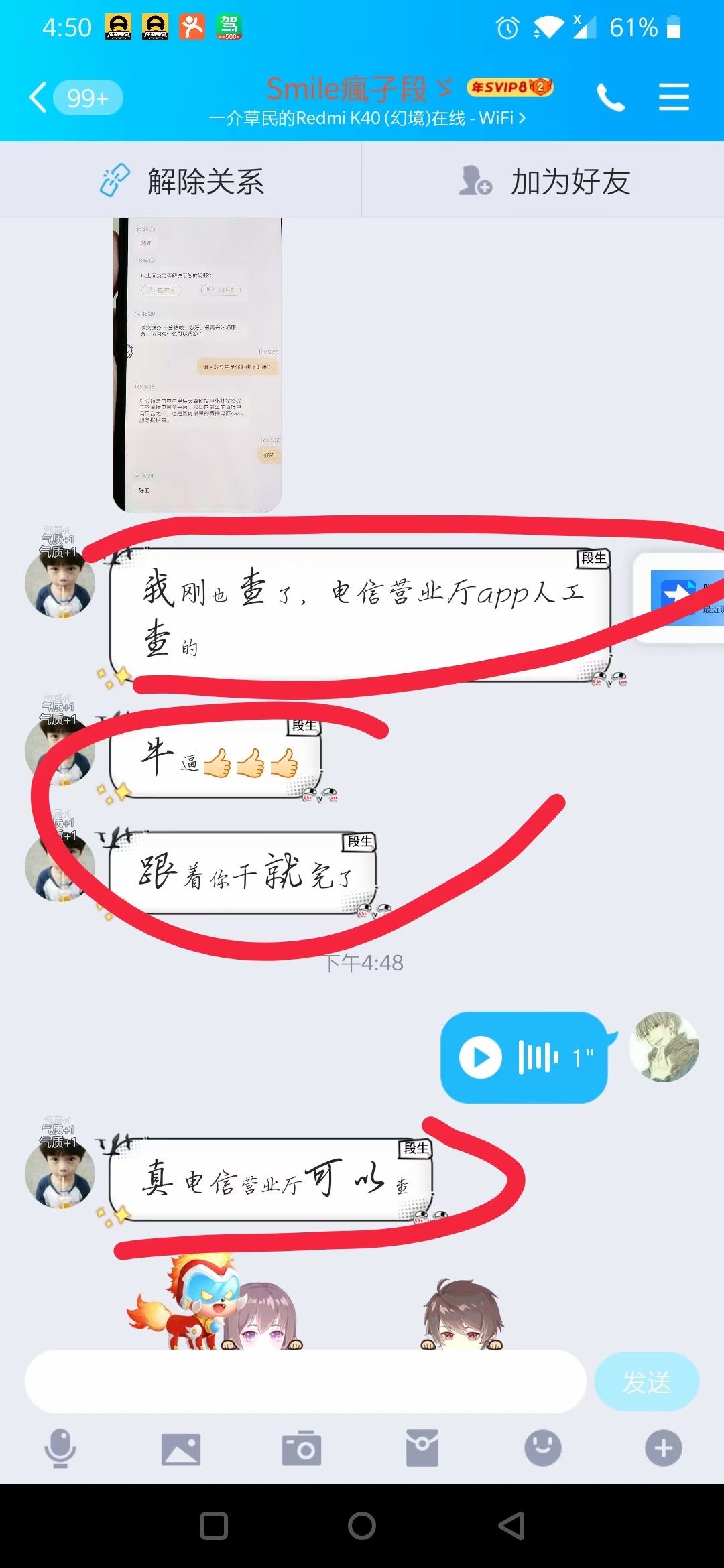Open the camera to take photo
724x1568 pixels.
point(302,1449)
